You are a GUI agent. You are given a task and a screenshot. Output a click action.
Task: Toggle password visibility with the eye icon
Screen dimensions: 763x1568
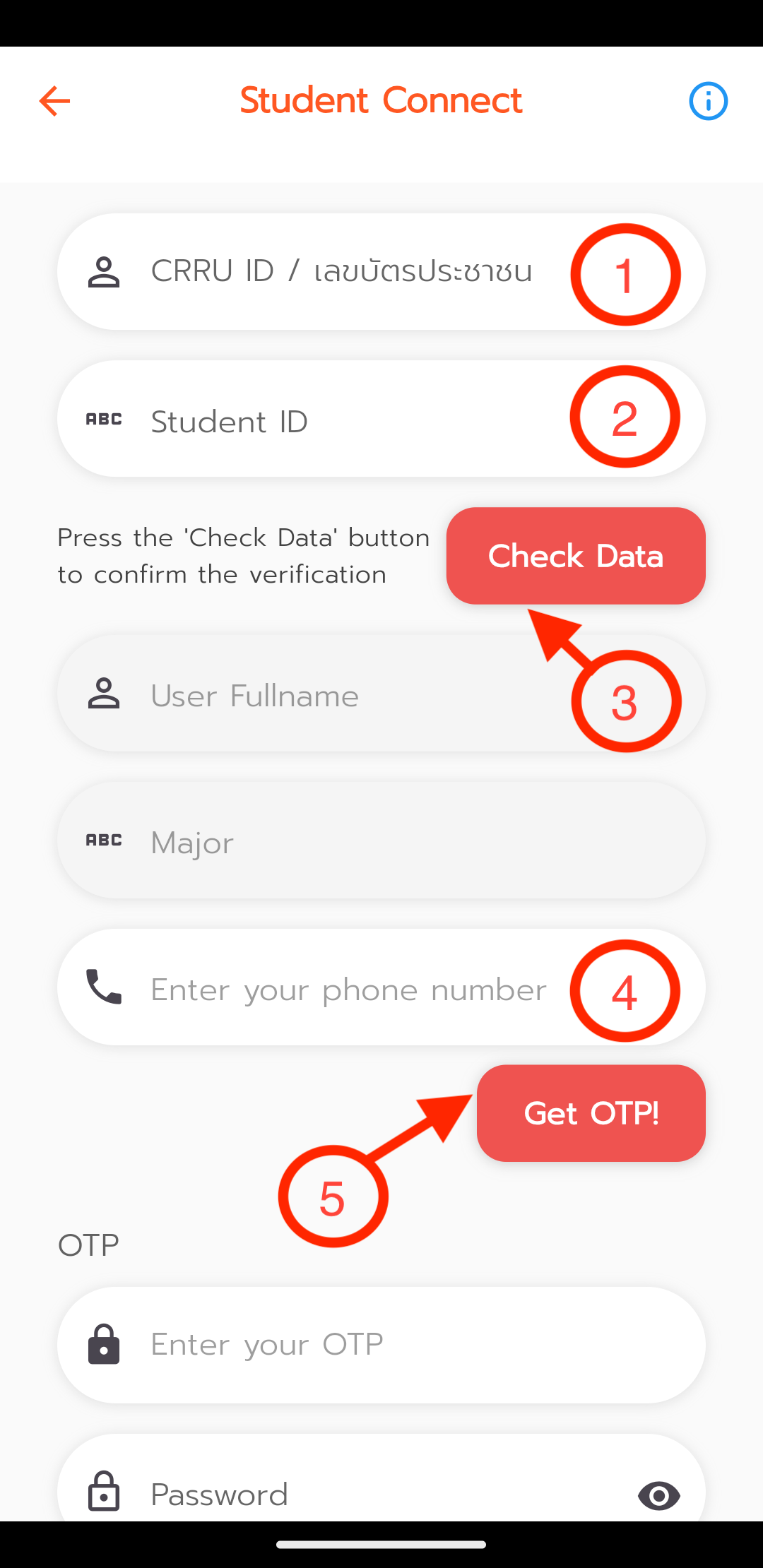click(x=658, y=1495)
